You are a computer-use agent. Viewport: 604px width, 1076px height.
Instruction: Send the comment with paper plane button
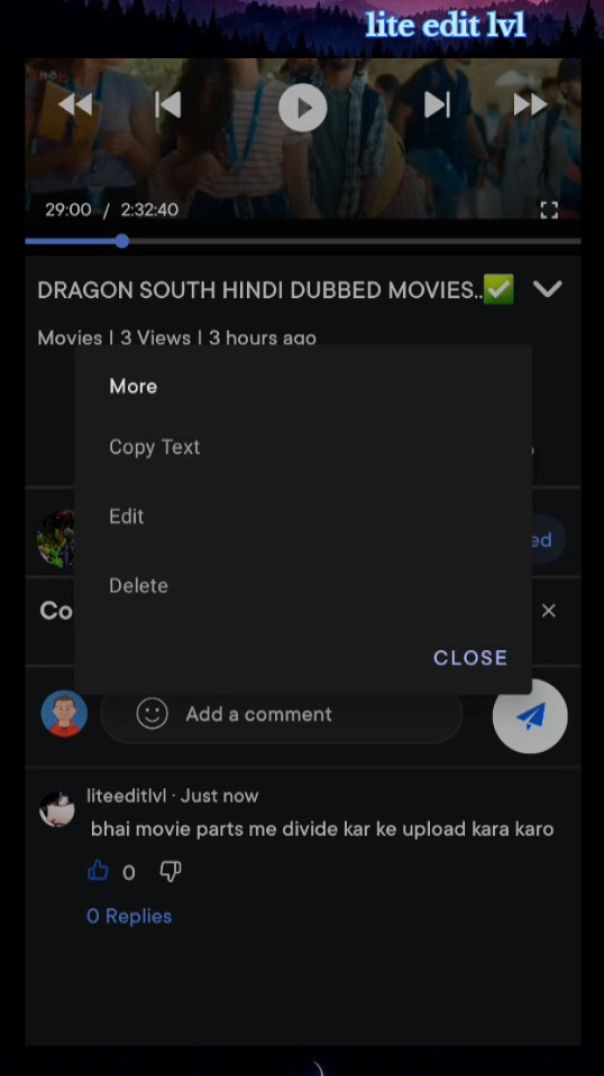point(530,715)
